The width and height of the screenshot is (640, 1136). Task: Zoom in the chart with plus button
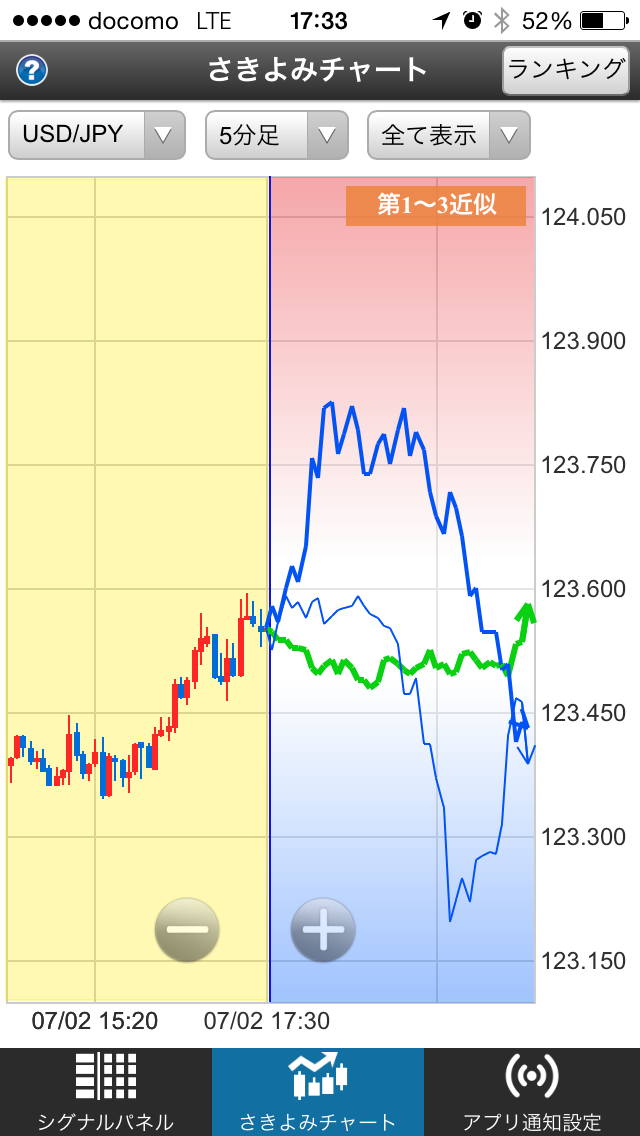(323, 930)
